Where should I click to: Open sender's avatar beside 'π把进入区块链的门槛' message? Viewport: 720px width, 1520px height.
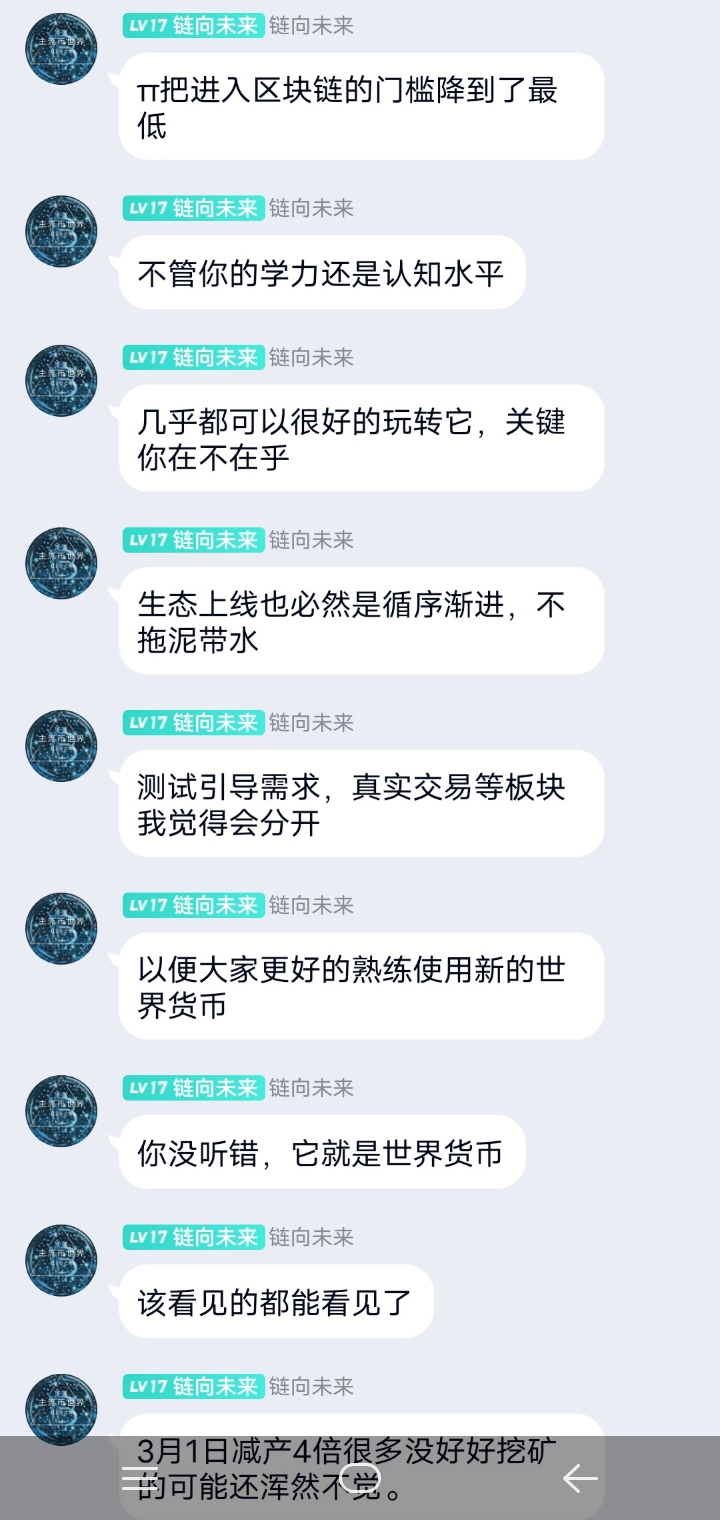click(x=61, y=49)
